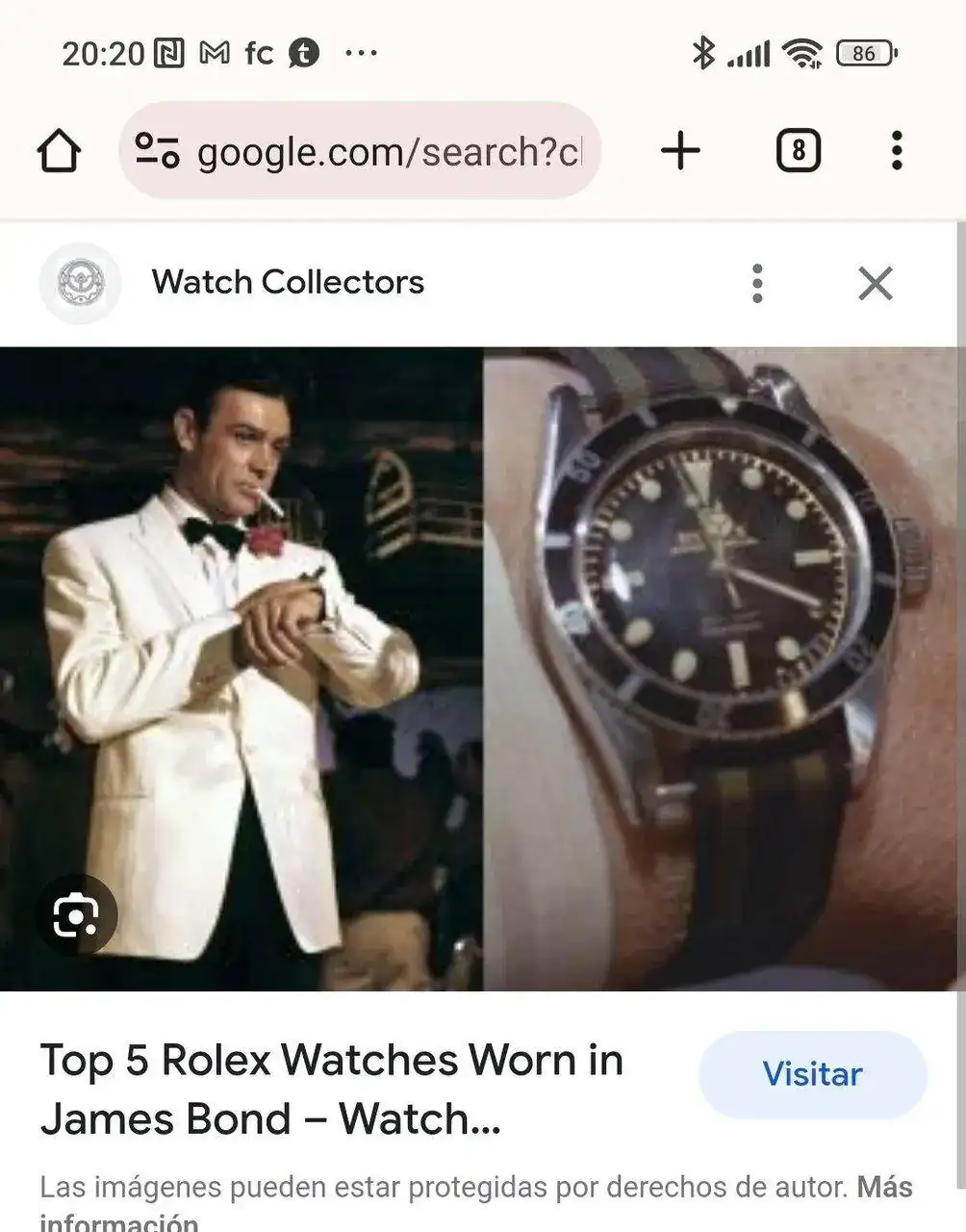The image size is (966, 1232).
Task: Open Chrome's overflow menu
Action: point(897,151)
